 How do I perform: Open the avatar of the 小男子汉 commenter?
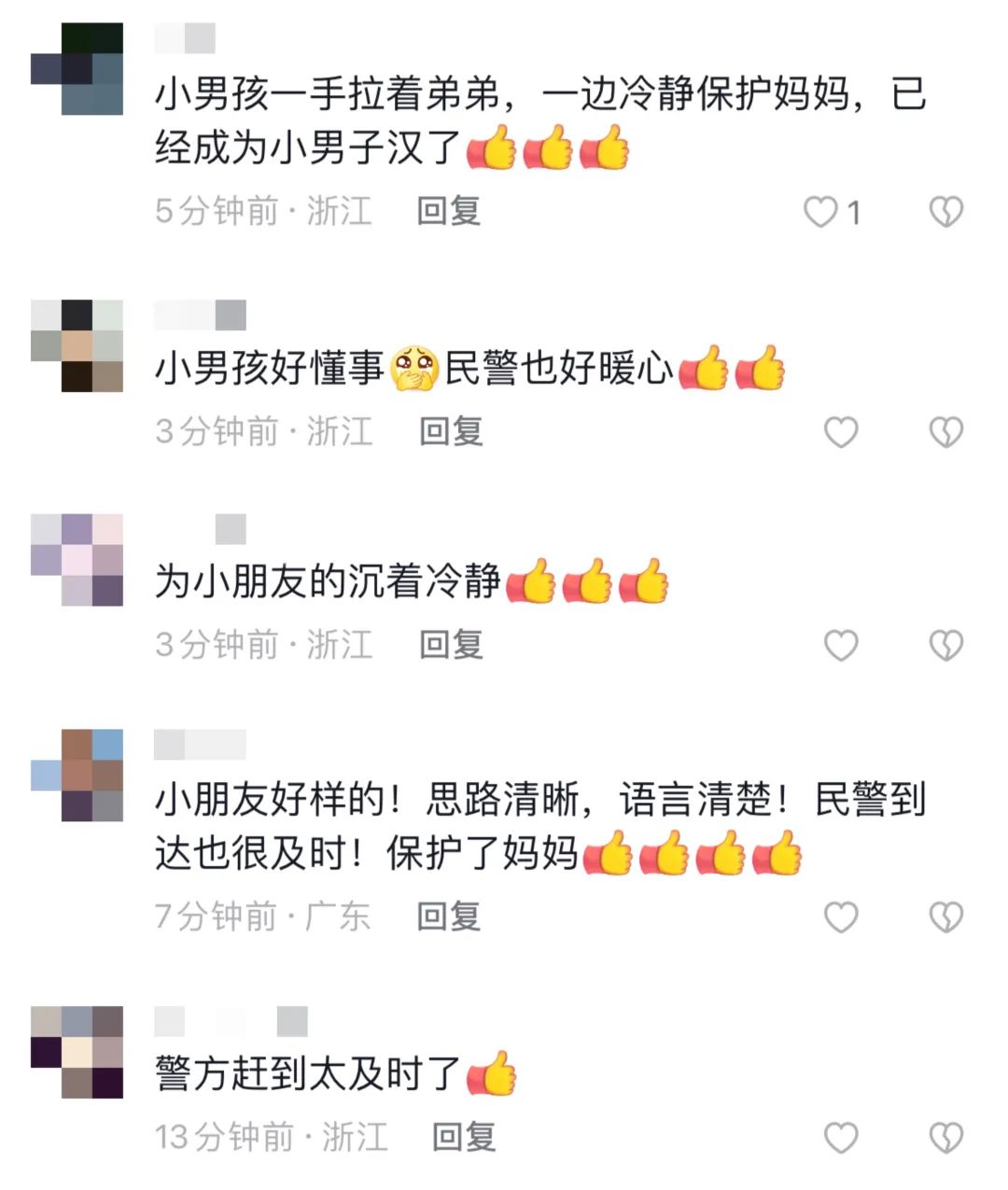click(x=77, y=69)
